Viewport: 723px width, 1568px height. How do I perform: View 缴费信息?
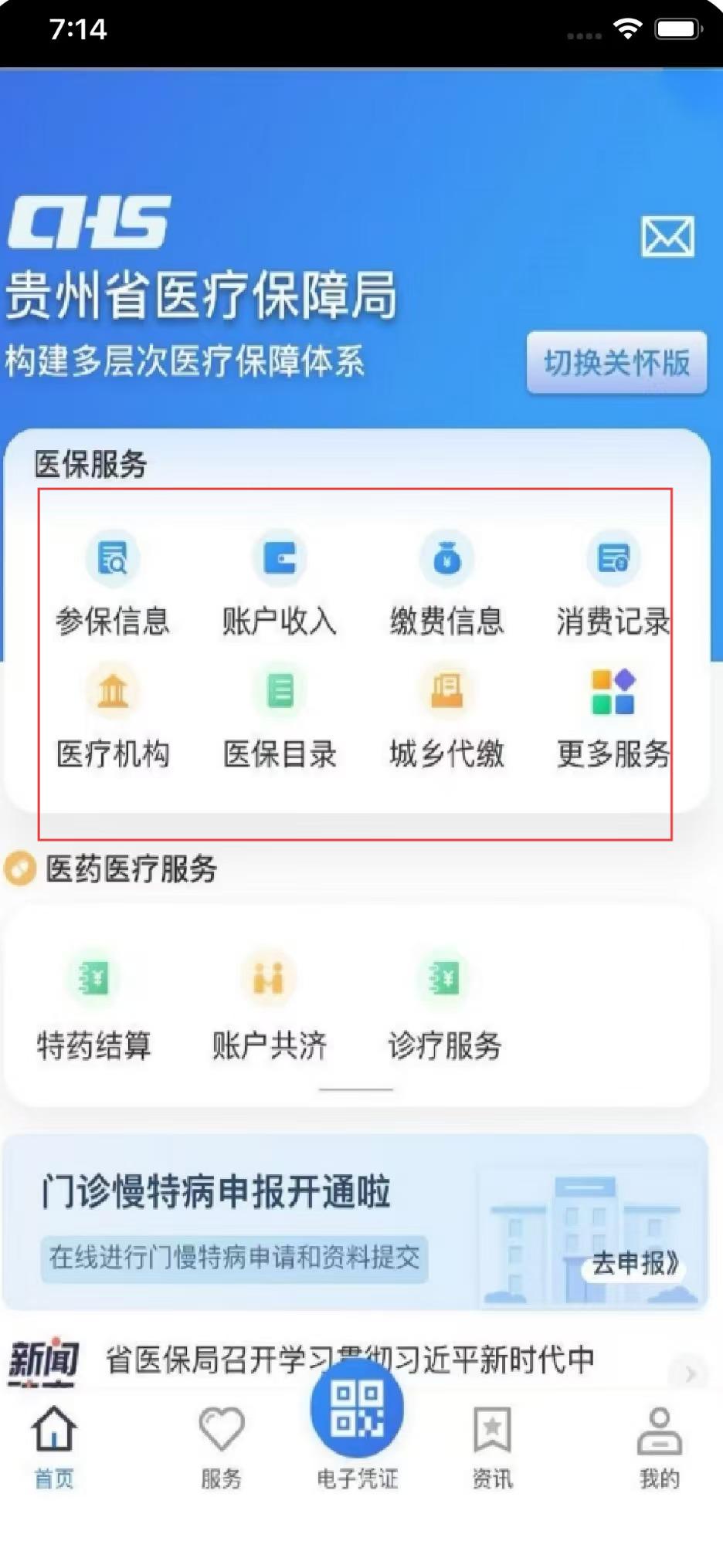(x=446, y=584)
